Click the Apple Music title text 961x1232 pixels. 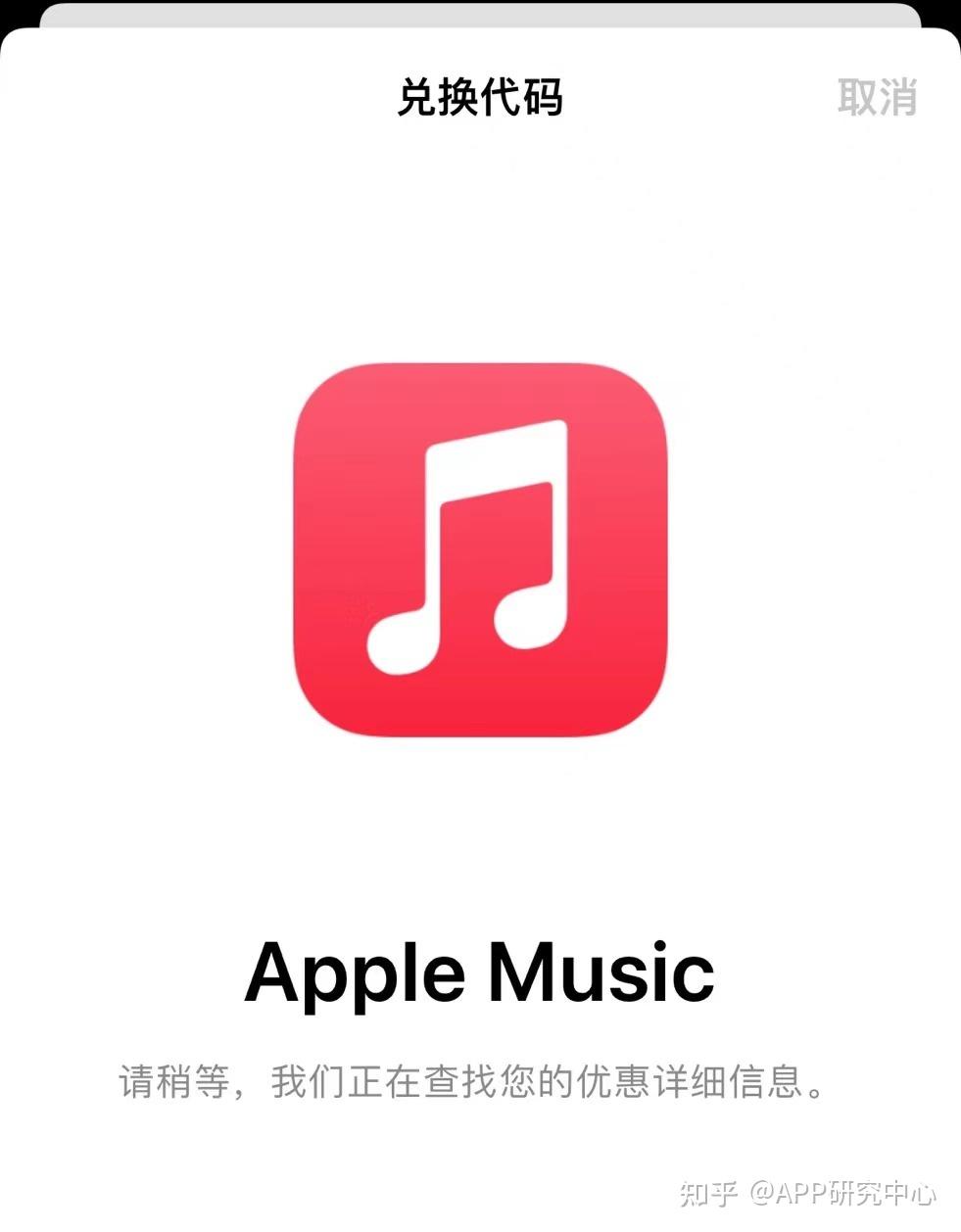point(479,971)
